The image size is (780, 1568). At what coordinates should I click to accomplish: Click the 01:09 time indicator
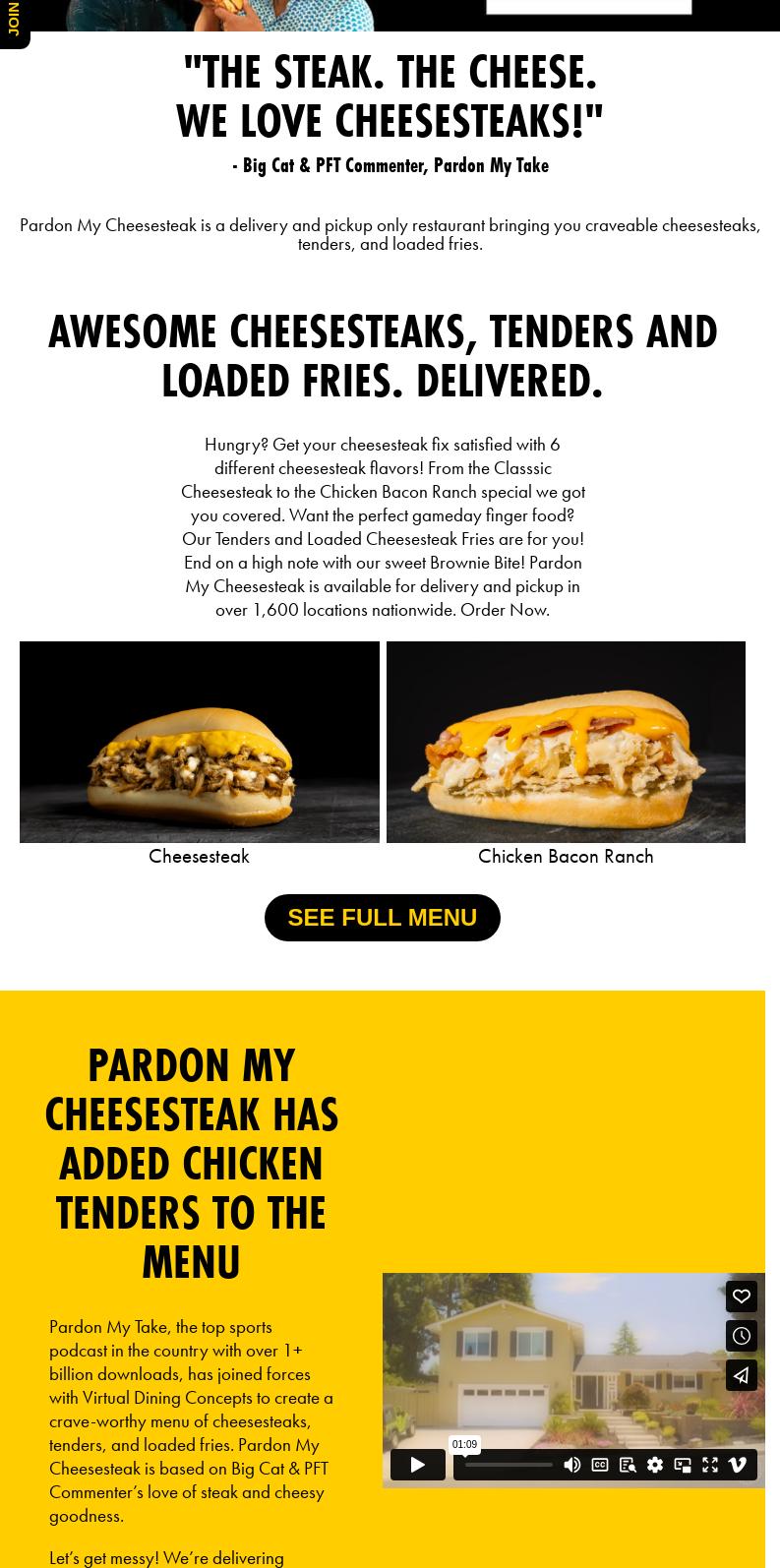(464, 1444)
